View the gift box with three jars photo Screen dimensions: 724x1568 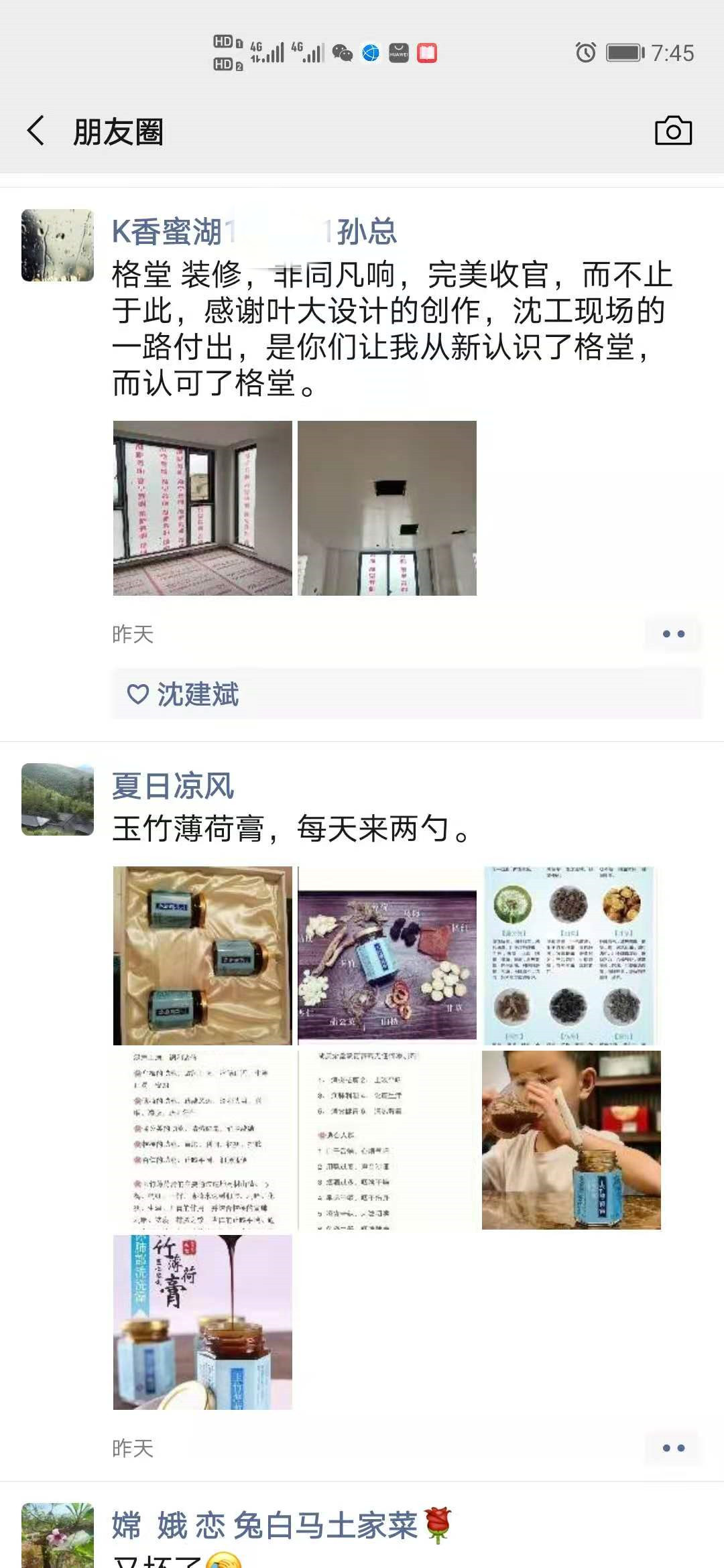[x=202, y=956]
